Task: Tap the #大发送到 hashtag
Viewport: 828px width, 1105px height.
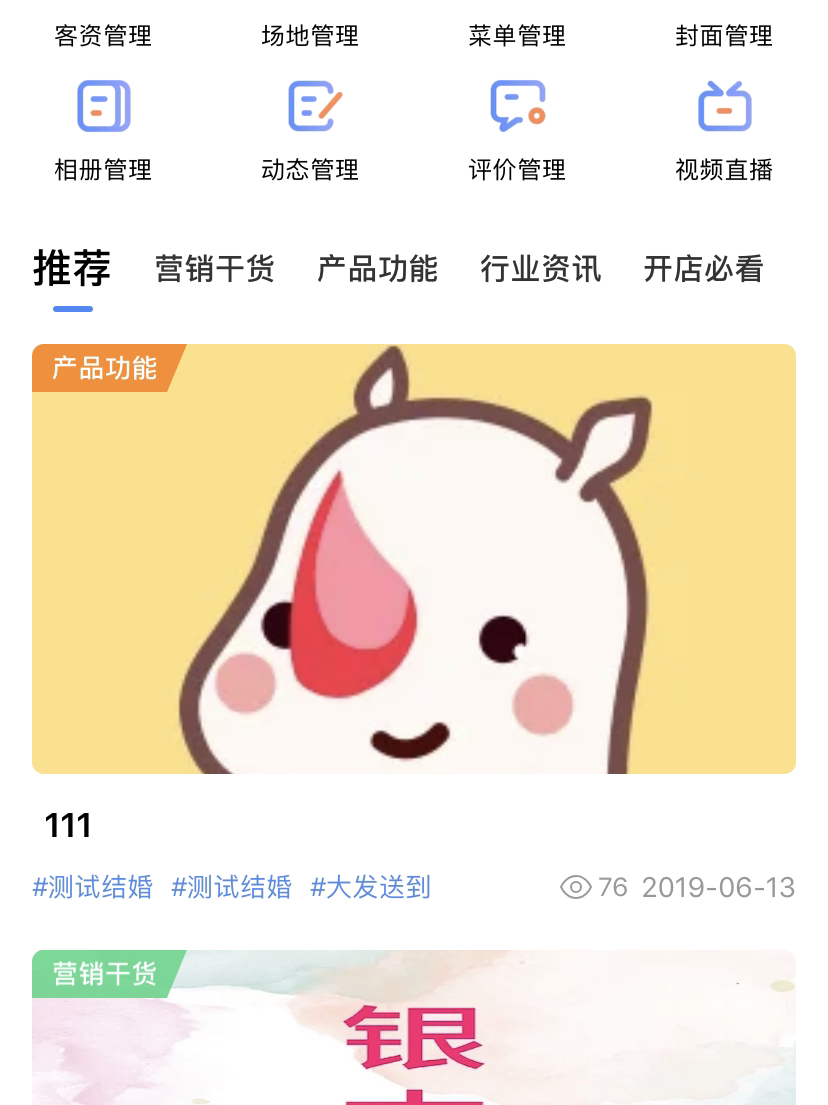Action: pos(370,887)
